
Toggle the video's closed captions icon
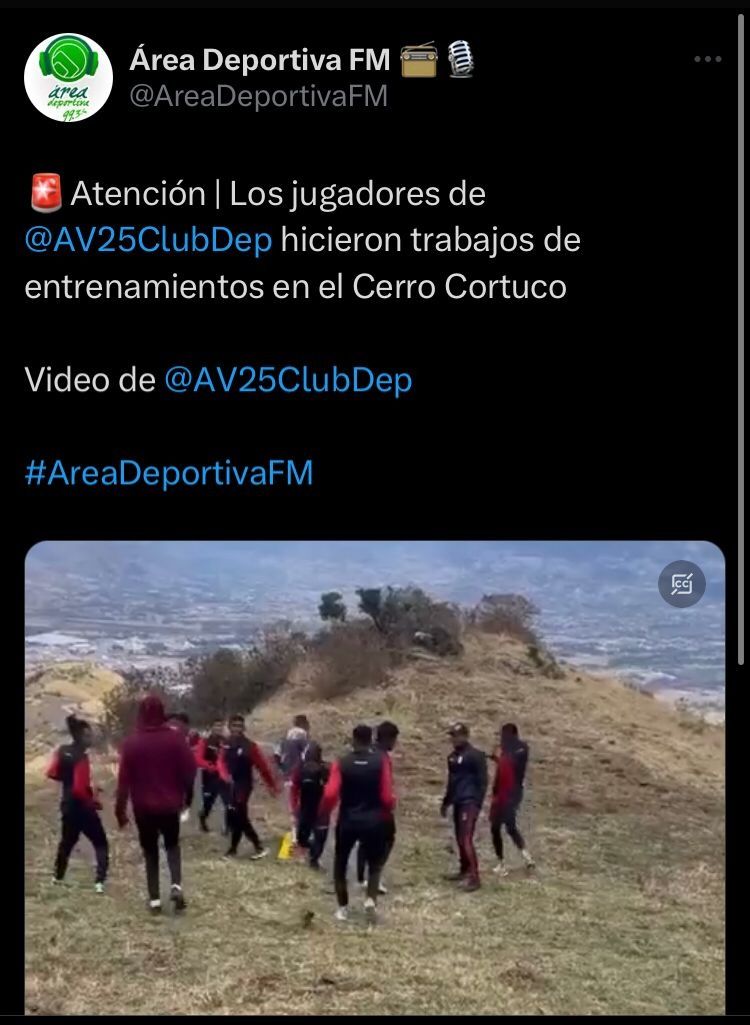pos(682,583)
